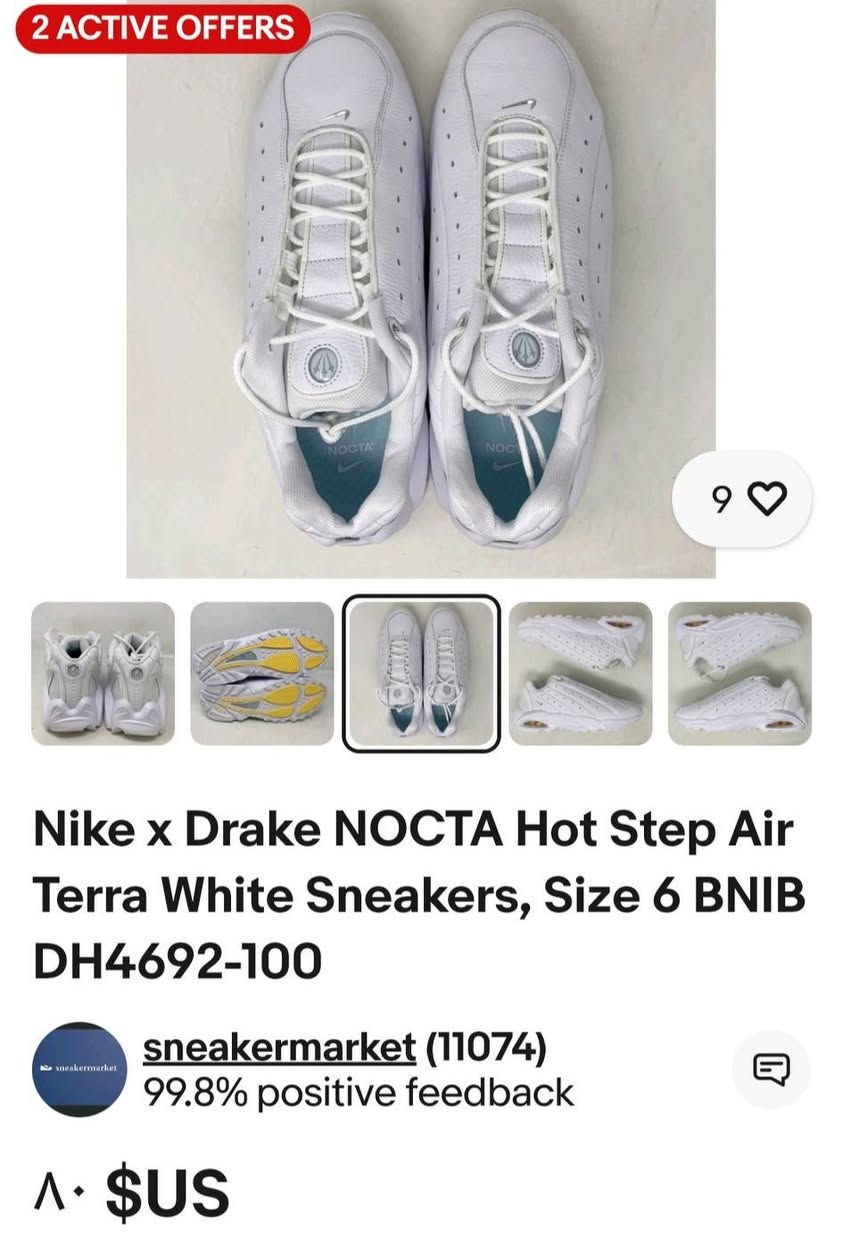843x1244 pixels.
Task: Select the top-down view thumbnail
Action: pos(421,673)
